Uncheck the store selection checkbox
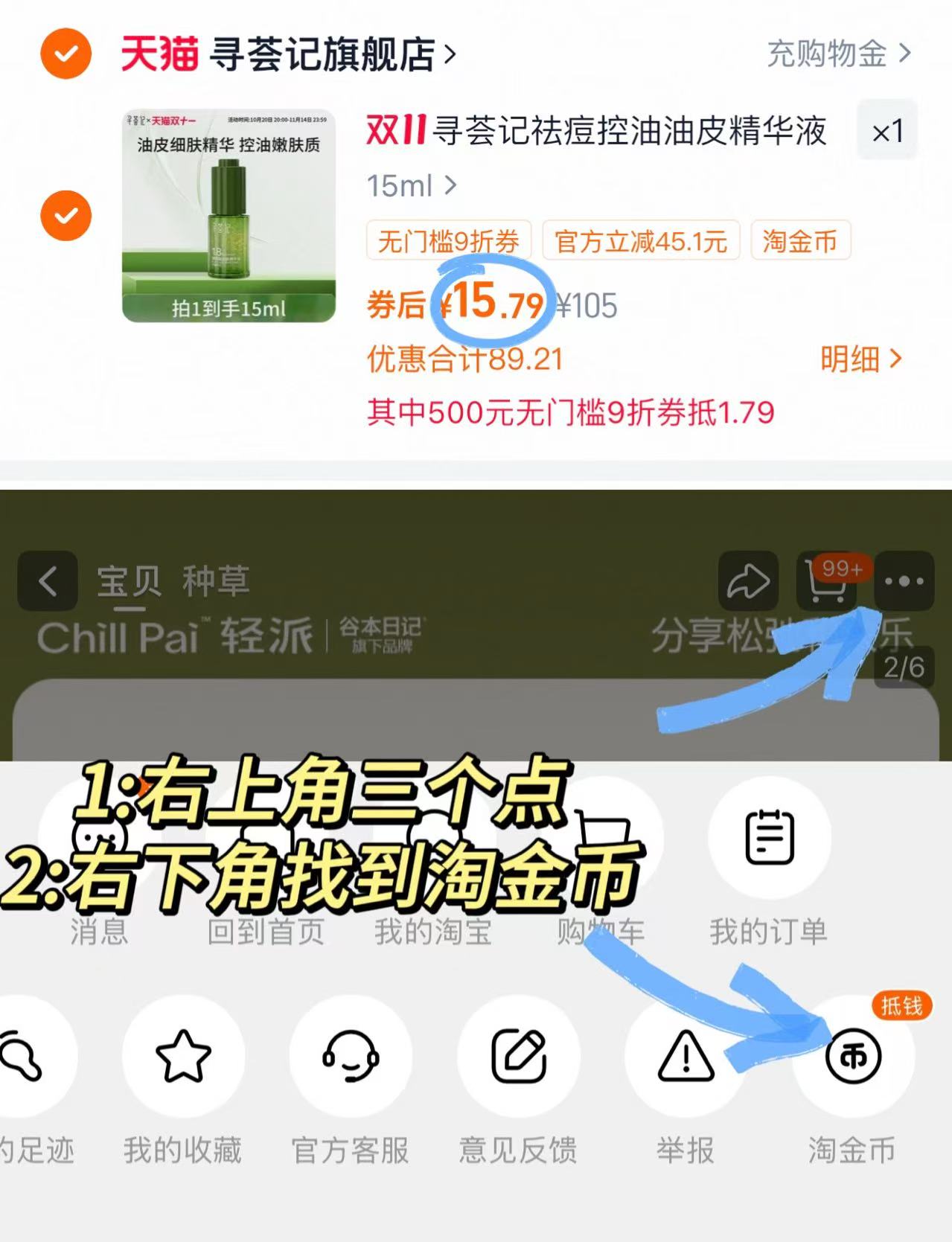Image resolution: width=952 pixels, height=1242 pixels. 65,52
